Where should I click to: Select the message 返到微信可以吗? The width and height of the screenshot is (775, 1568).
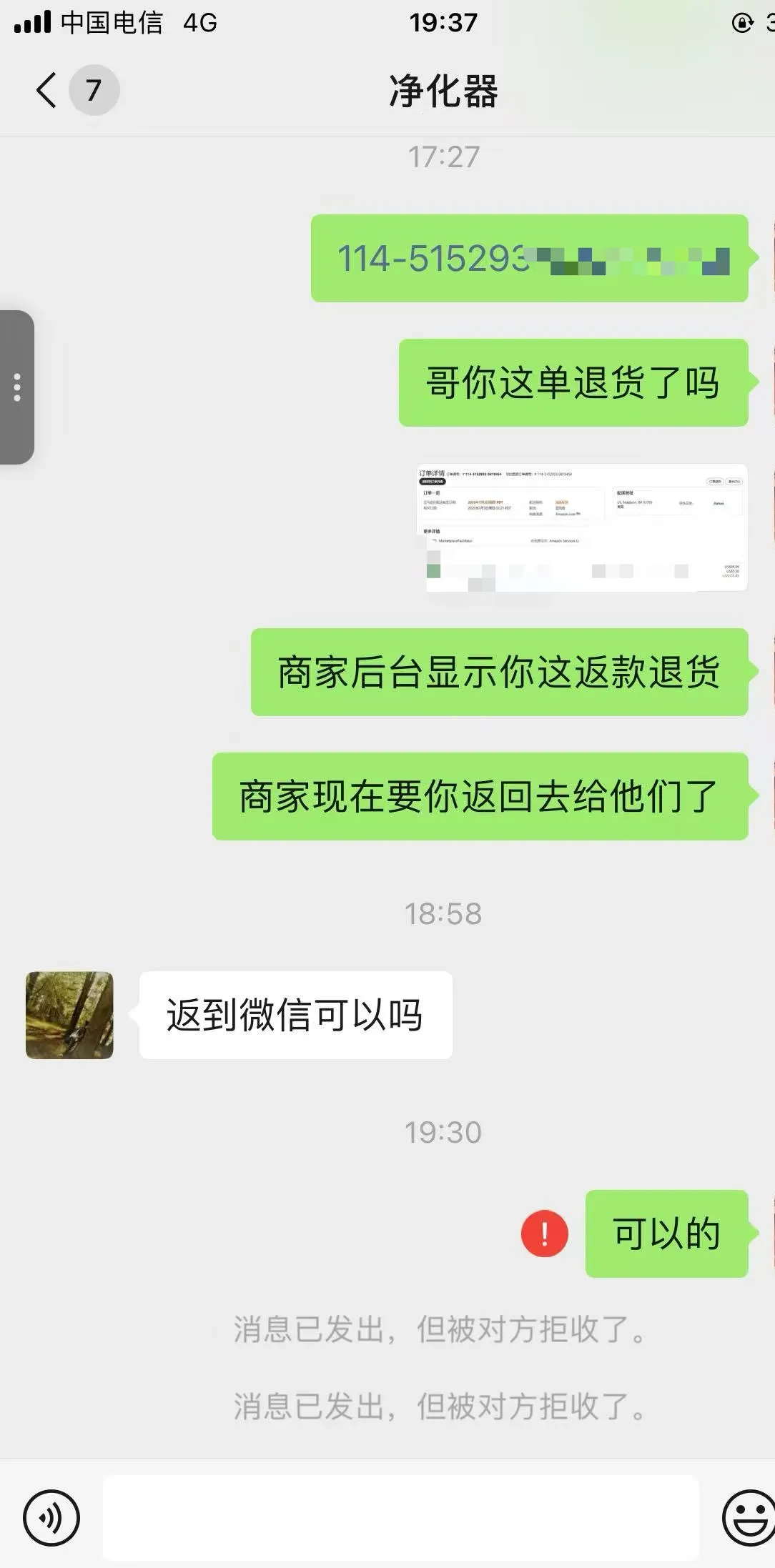point(293,1016)
